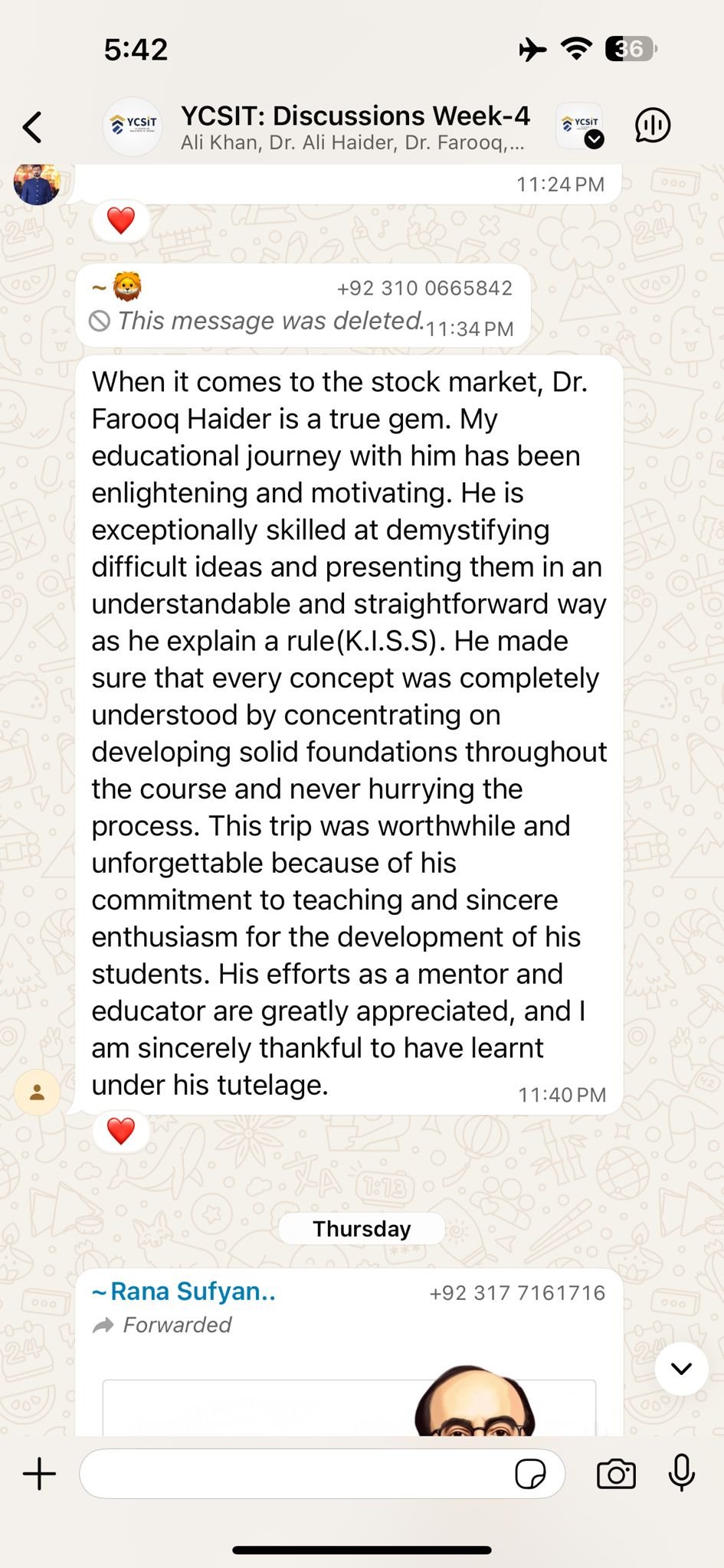
Task: View the profile of +92 310 0665842
Action: click(424, 289)
